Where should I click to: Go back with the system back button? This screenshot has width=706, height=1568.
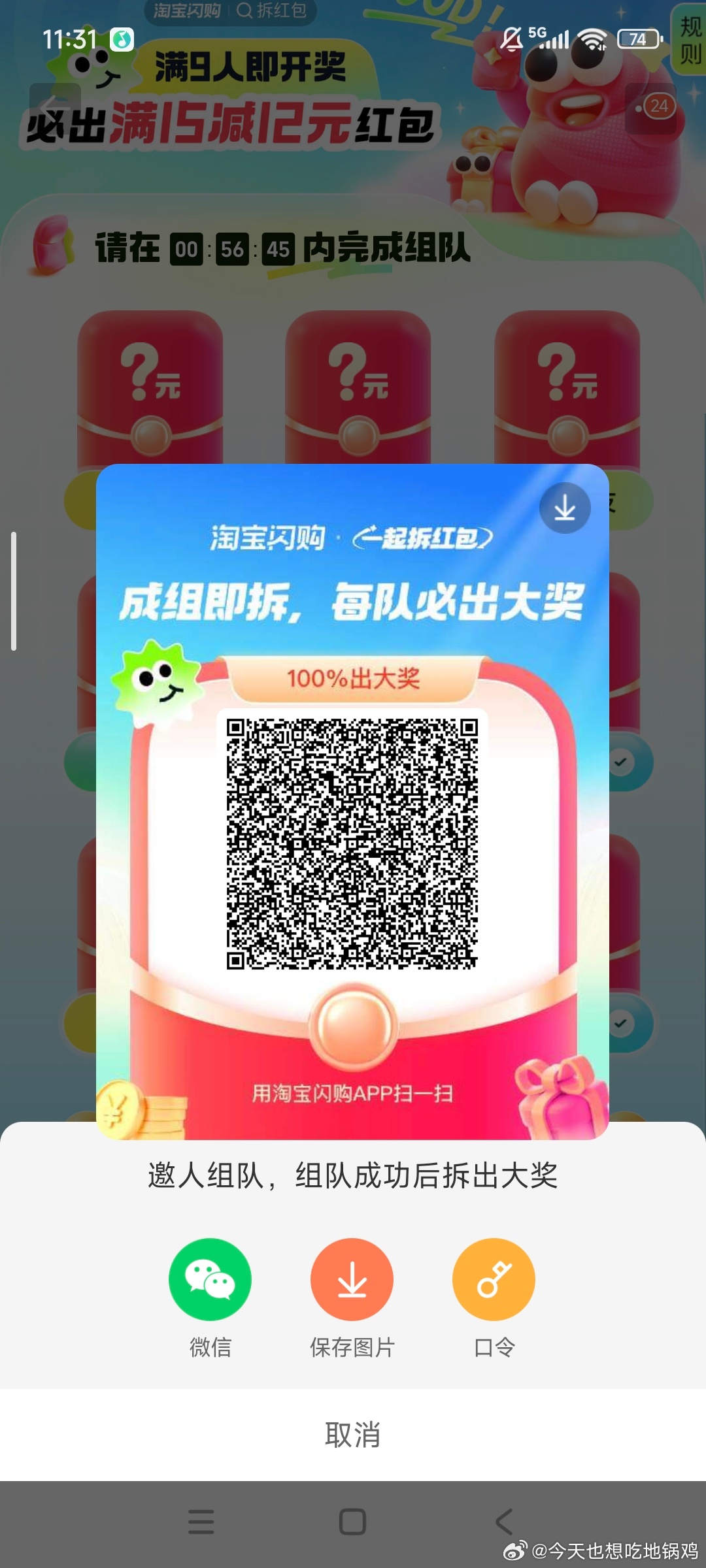[x=504, y=1522]
